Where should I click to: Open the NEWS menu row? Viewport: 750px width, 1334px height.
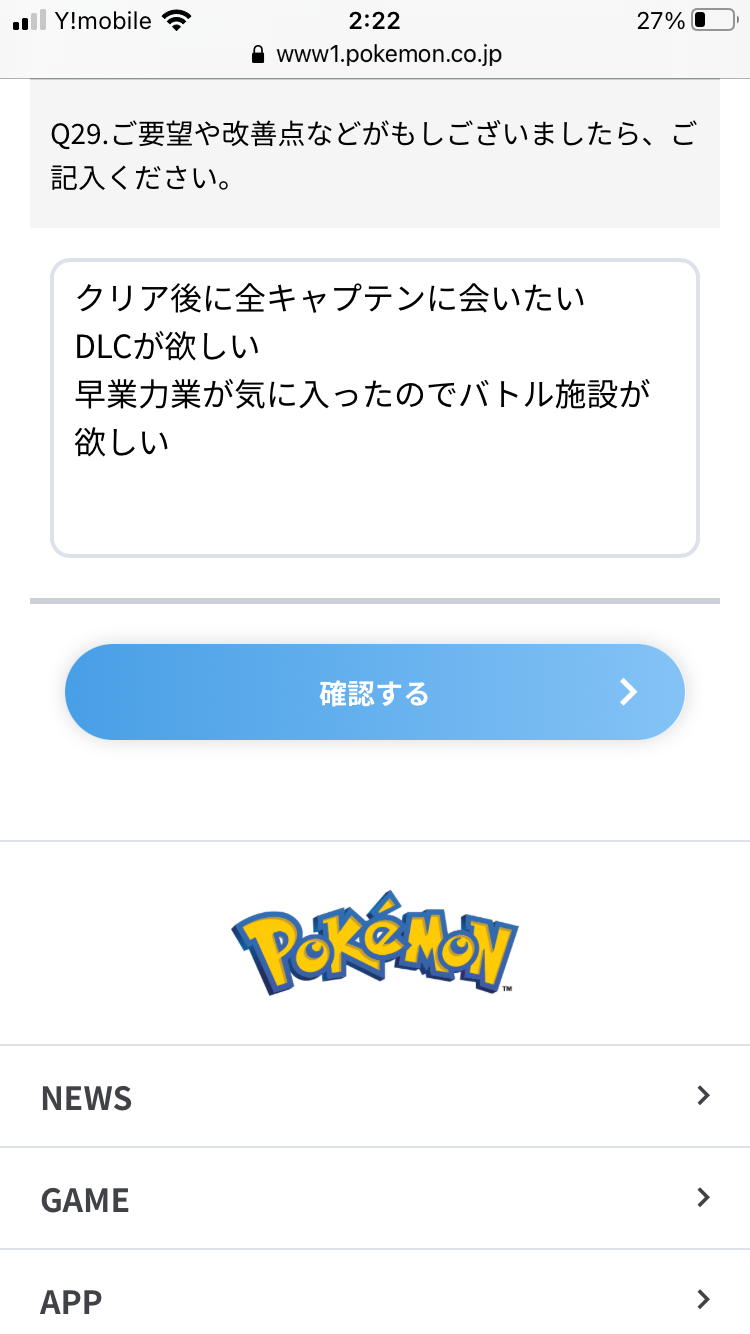tap(374, 1097)
